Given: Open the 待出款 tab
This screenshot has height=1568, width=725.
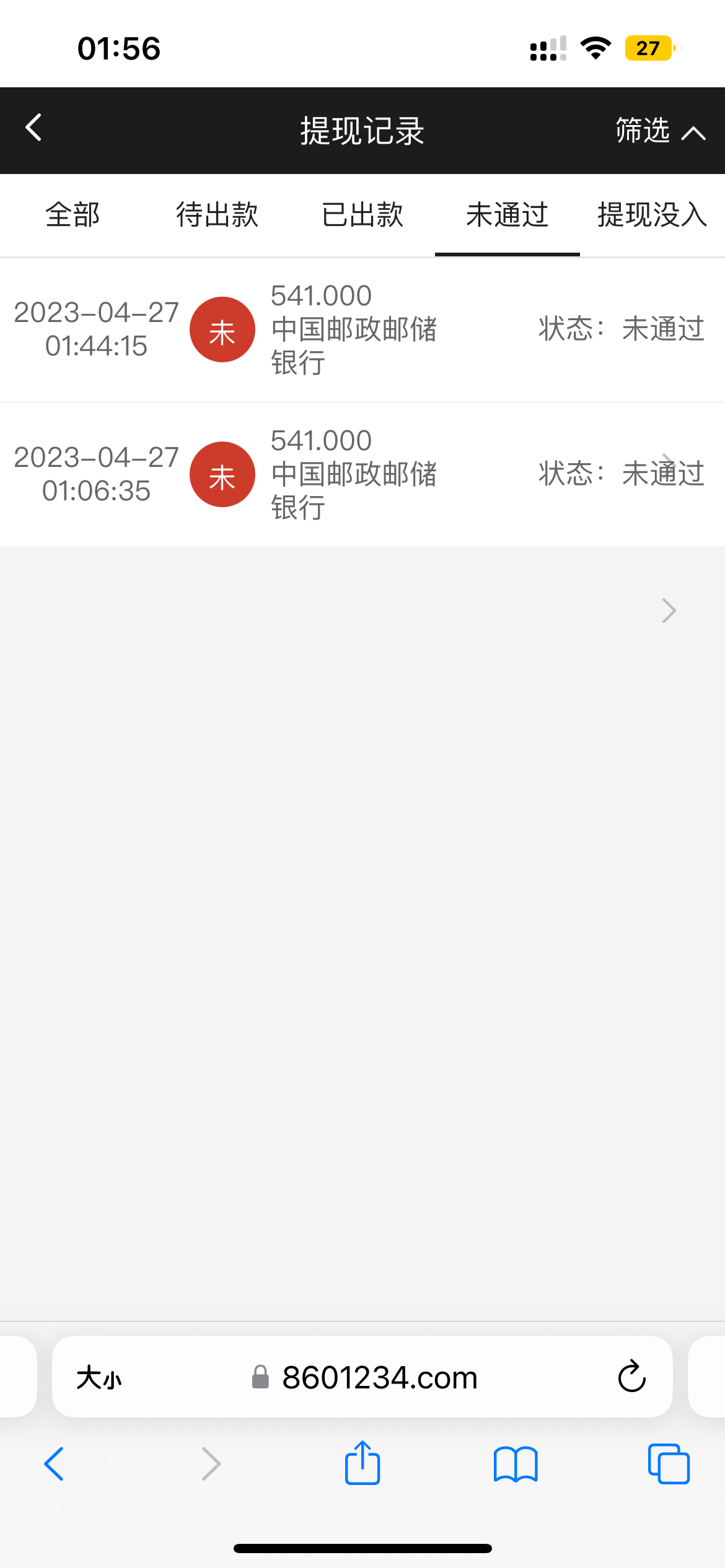Looking at the screenshot, I should click(217, 215).
